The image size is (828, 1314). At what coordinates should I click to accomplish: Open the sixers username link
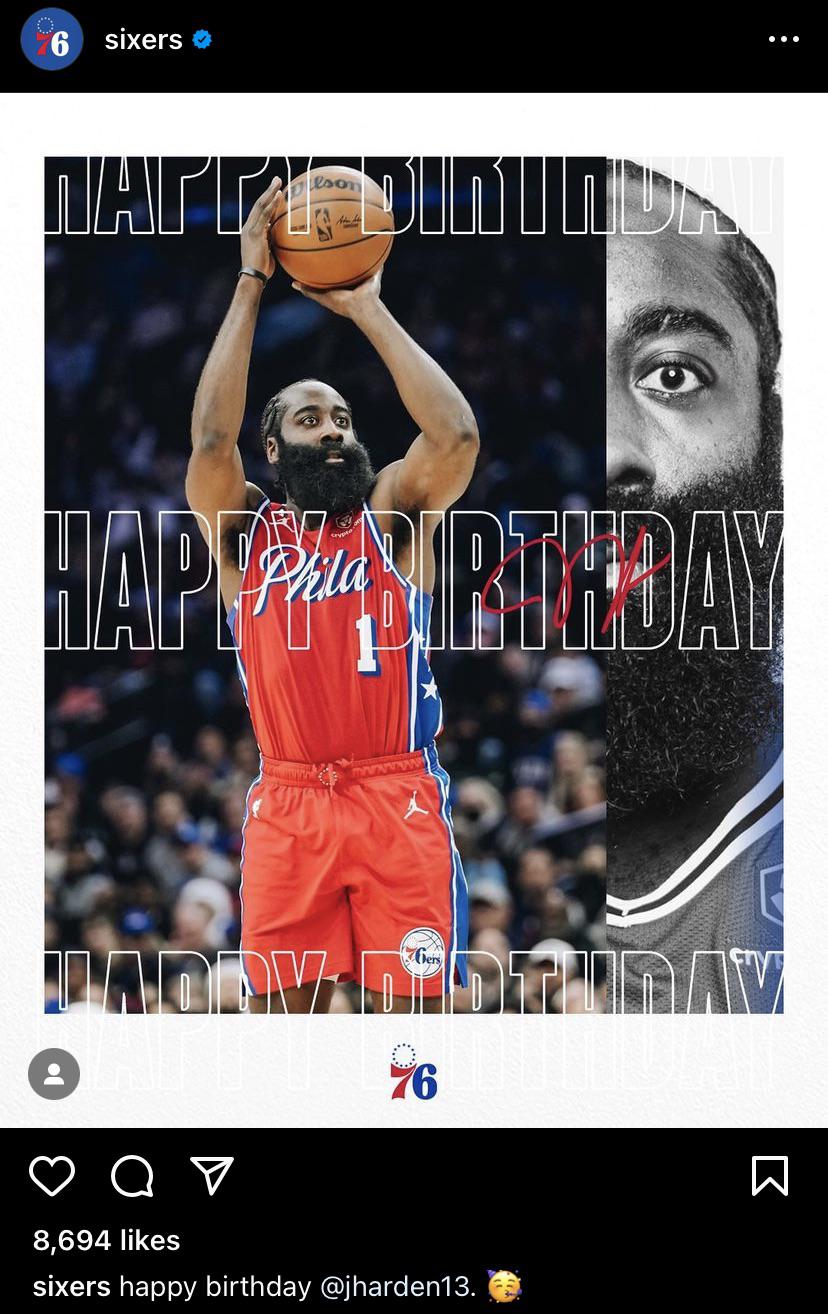coord(143,40)
